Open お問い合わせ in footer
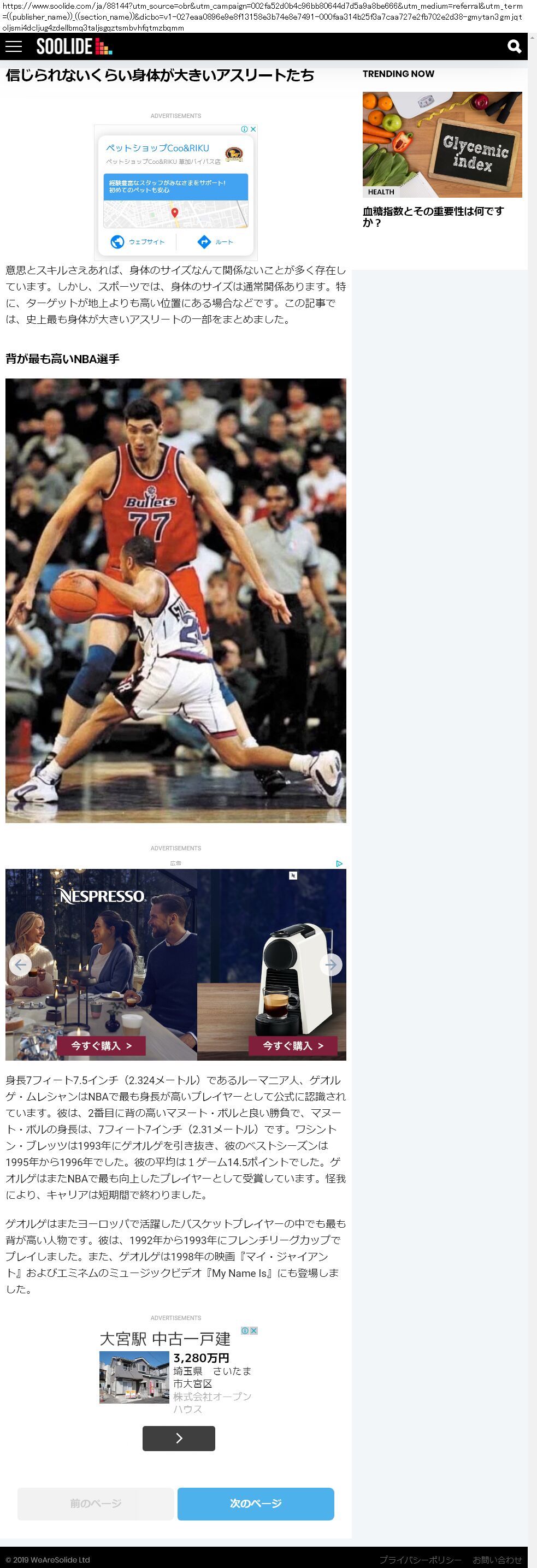The image size is (537, 1568). [x=498, y=1559]
